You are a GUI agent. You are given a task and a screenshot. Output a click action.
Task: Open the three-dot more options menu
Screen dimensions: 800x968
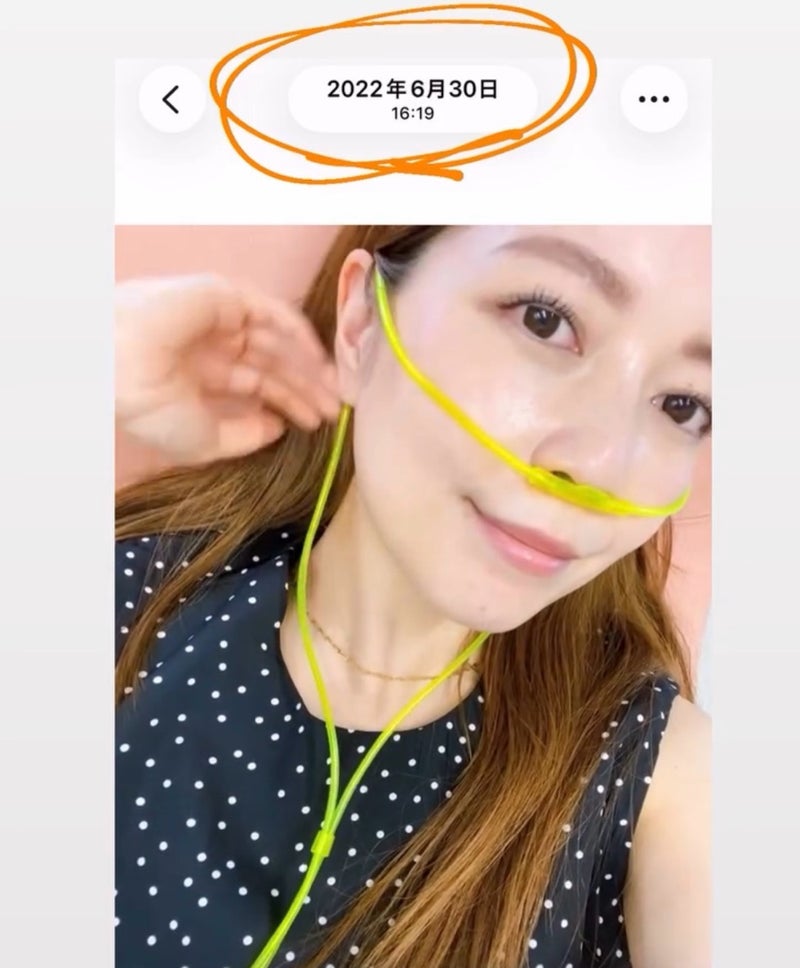click(x=653, y=99)
